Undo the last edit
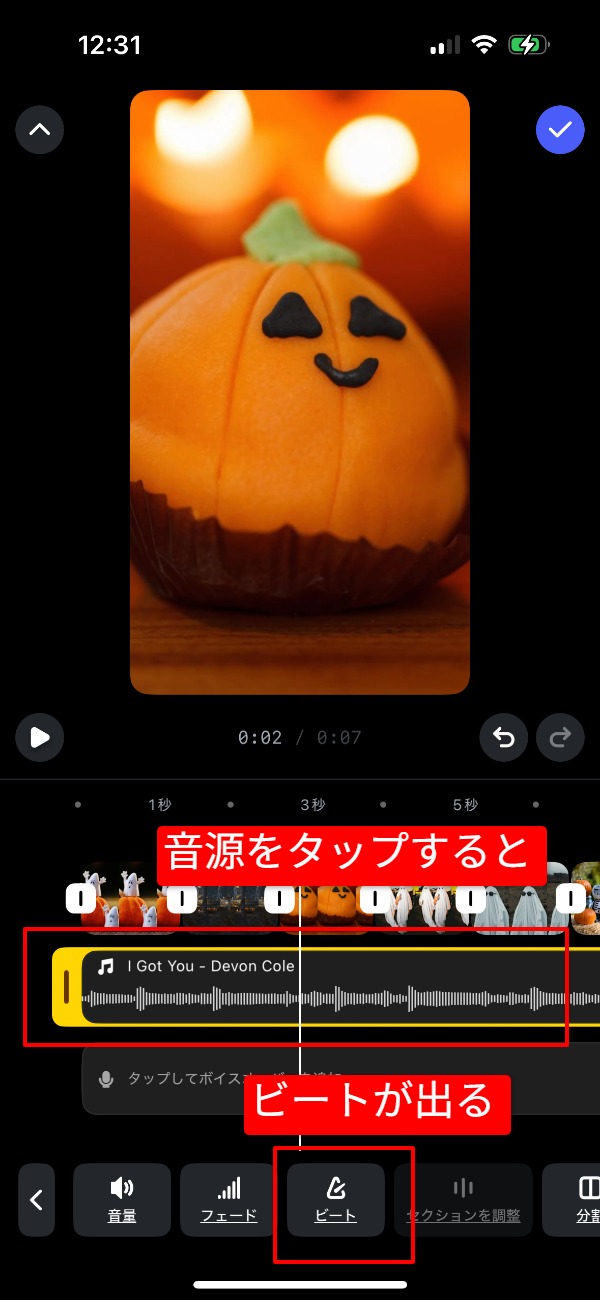This screenshot has height=1300, width=600. click(504, 738)
